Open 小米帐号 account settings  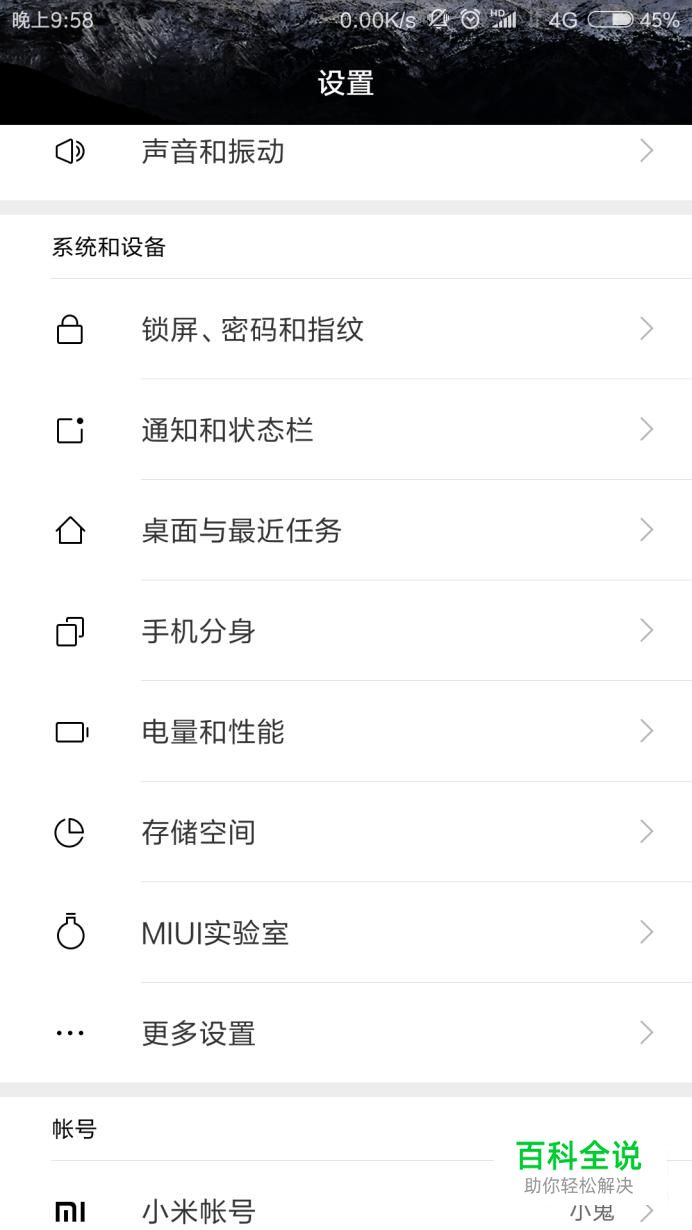tap(198, 1211)
